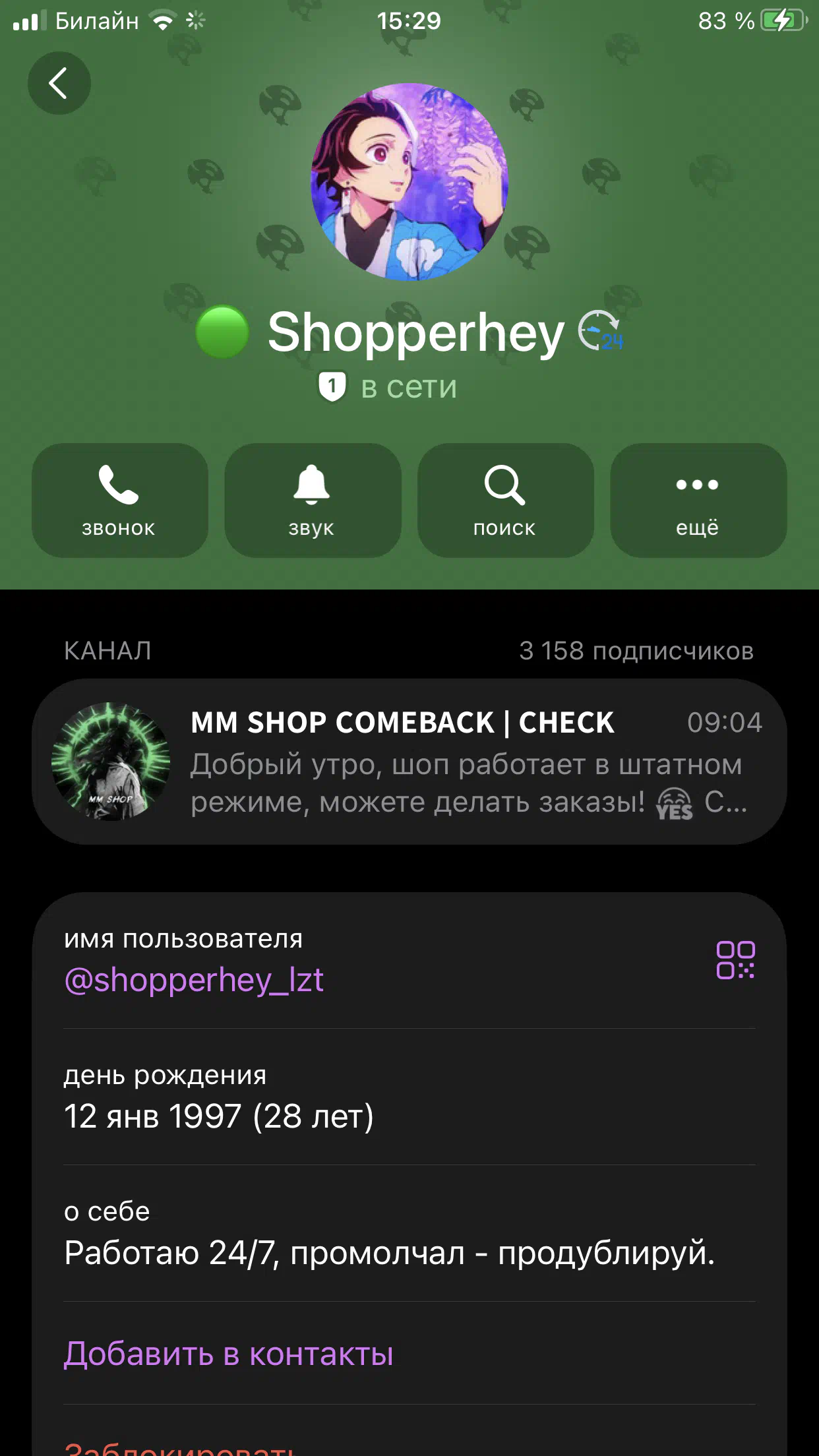819x1456 pixels.
Task: Start a call via the звонок button
Action: 119,501
